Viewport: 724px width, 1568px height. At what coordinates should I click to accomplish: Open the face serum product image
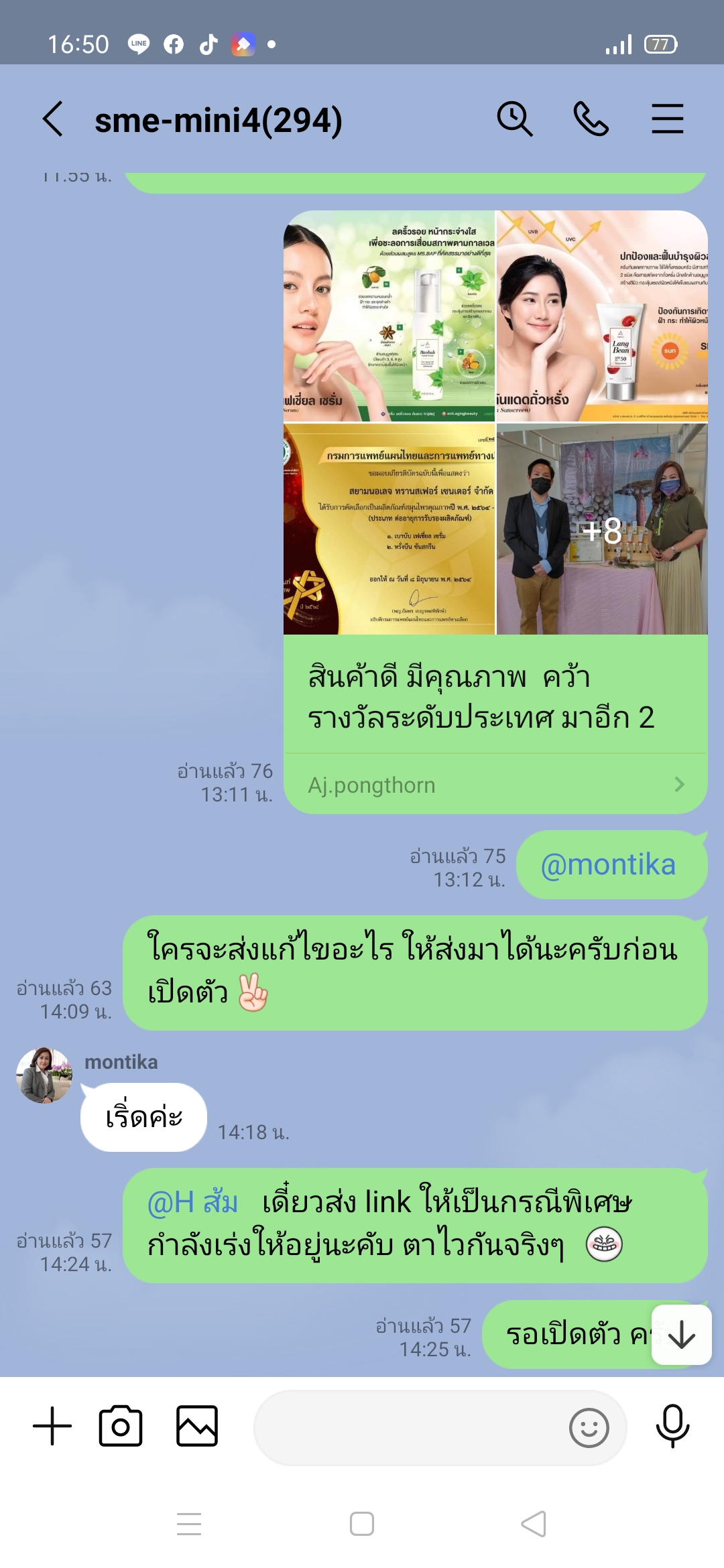click(389, 316)
